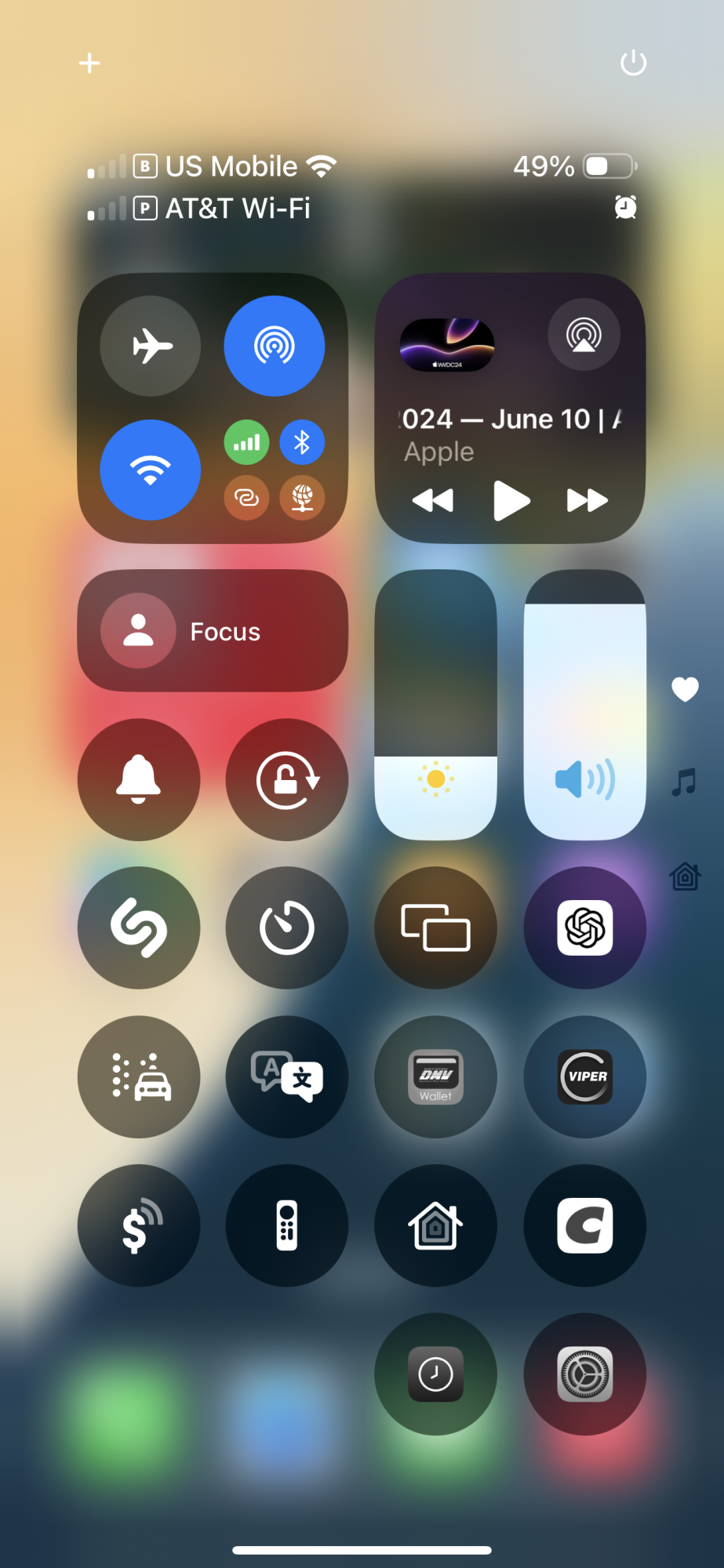Skip forward in media player
724x1568 pixels.
click(x=587, y=500)
